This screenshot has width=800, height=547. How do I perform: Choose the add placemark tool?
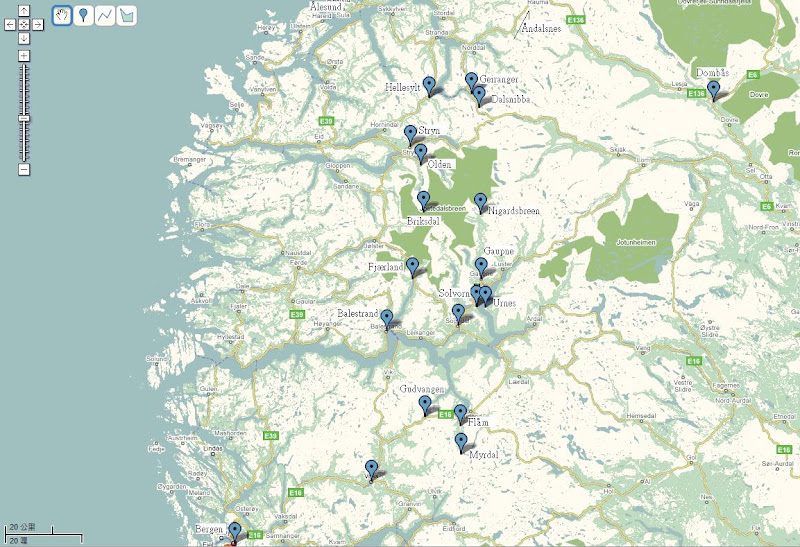point(83,16)
